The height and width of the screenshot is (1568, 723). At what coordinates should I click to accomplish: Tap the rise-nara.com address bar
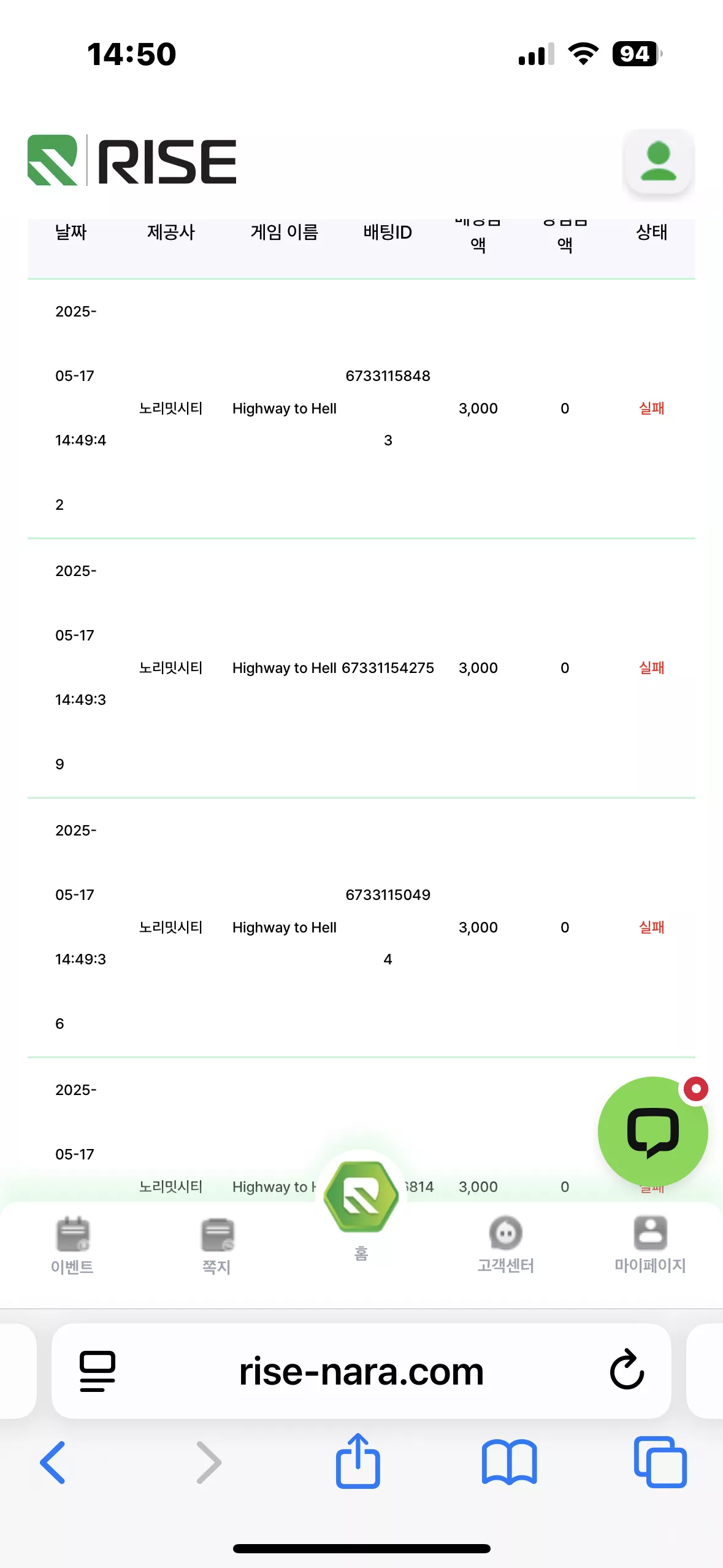pyautogui.click(x=361, y=1371)
